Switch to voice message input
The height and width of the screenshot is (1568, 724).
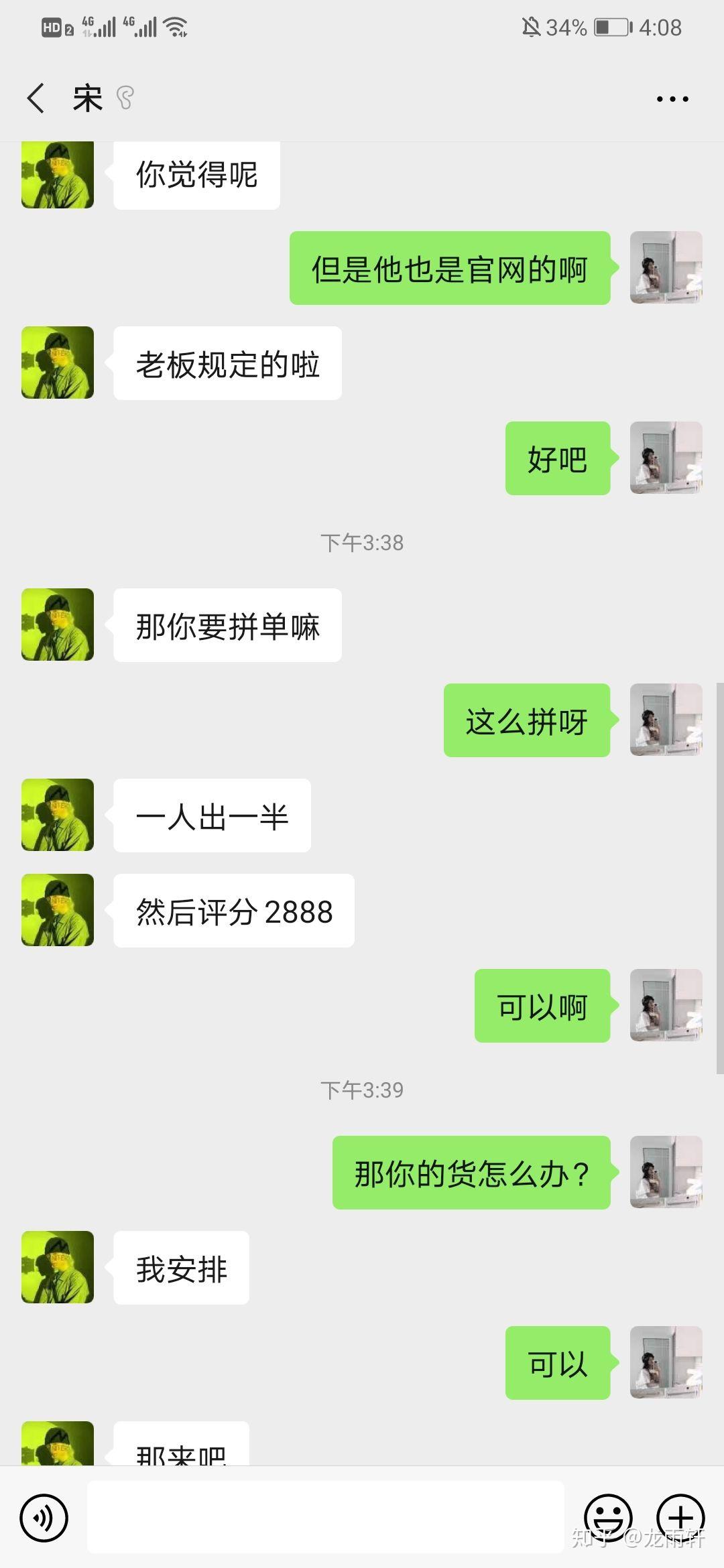44,1518
